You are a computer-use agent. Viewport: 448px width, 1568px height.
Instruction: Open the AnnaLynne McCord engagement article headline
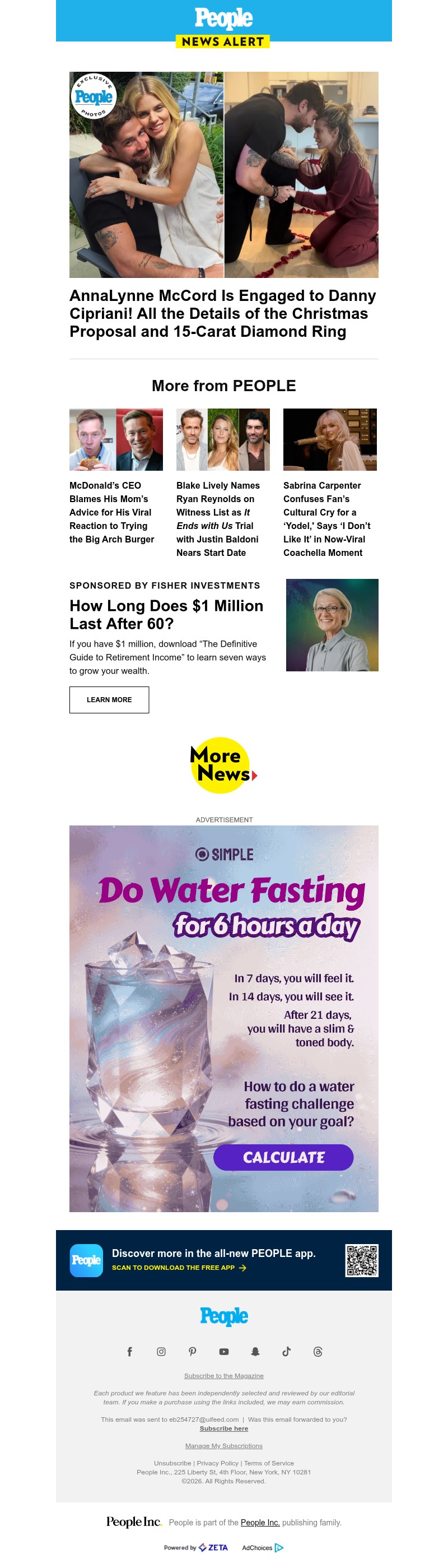pyautogui.click(x=222, y=313)
